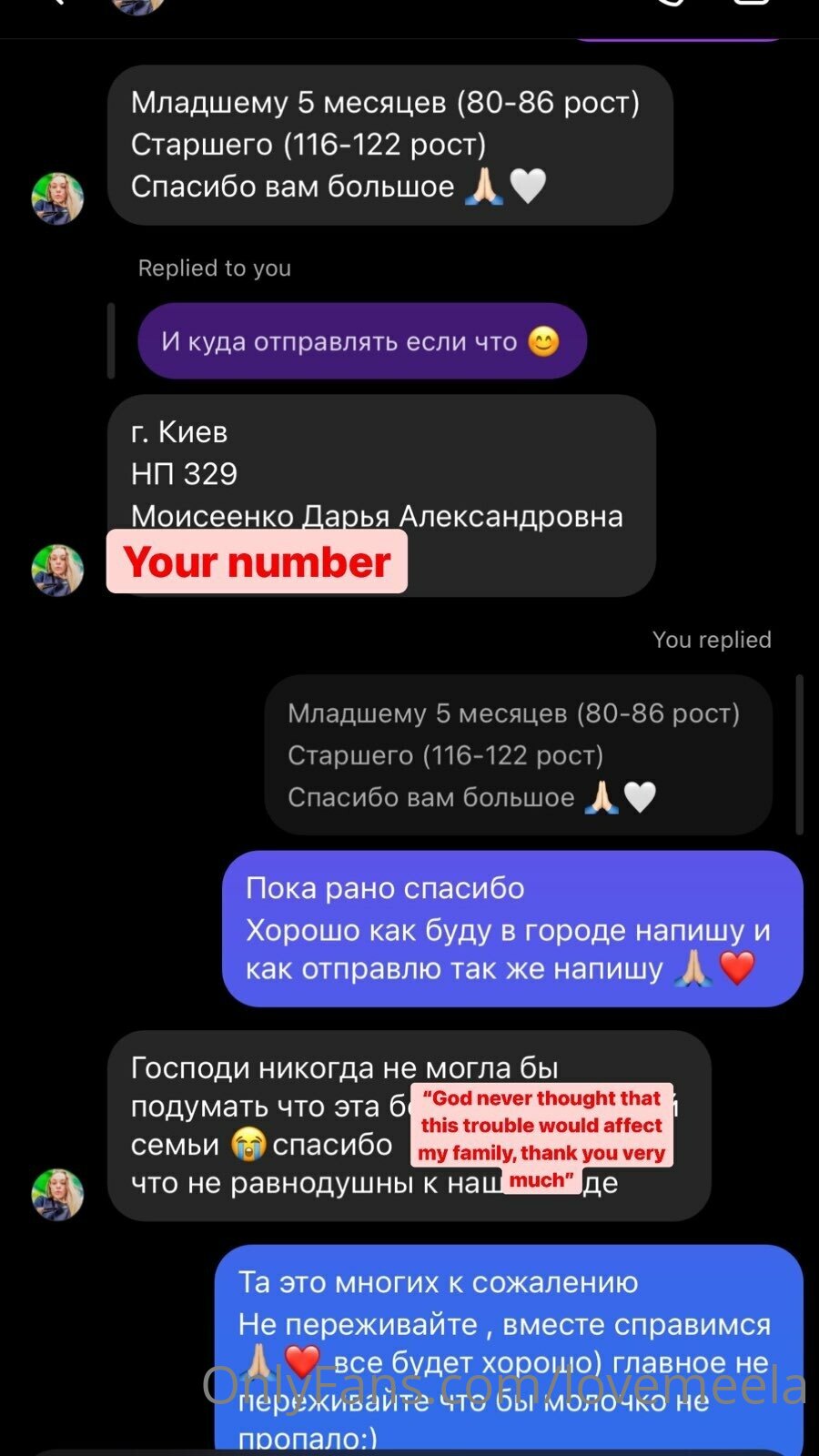Open sender's avatar beside the Киев address message

tap(57, 571)
